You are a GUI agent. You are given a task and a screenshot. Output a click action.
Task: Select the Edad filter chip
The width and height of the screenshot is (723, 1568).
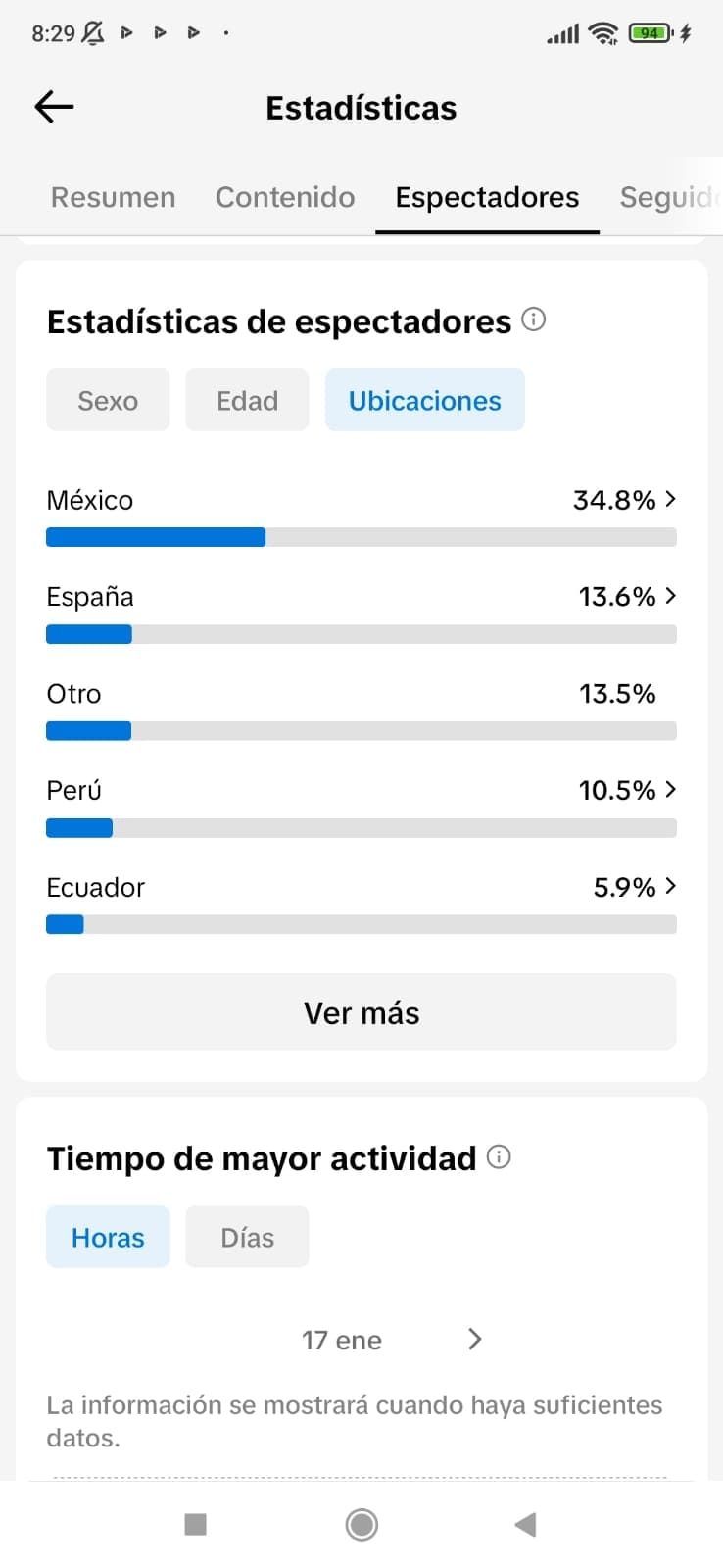[x=247, y=400]
